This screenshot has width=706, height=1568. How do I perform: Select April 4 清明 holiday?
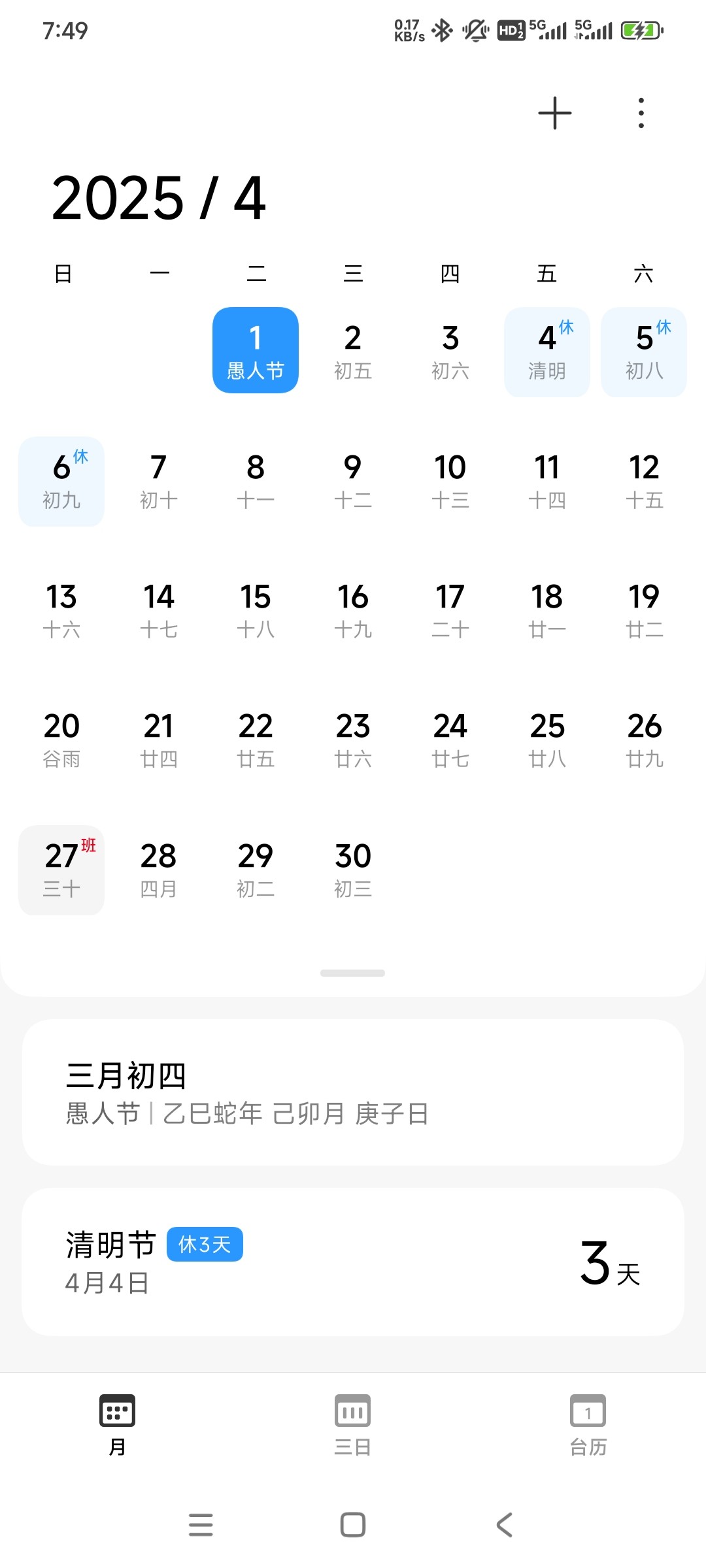[547, 351]
